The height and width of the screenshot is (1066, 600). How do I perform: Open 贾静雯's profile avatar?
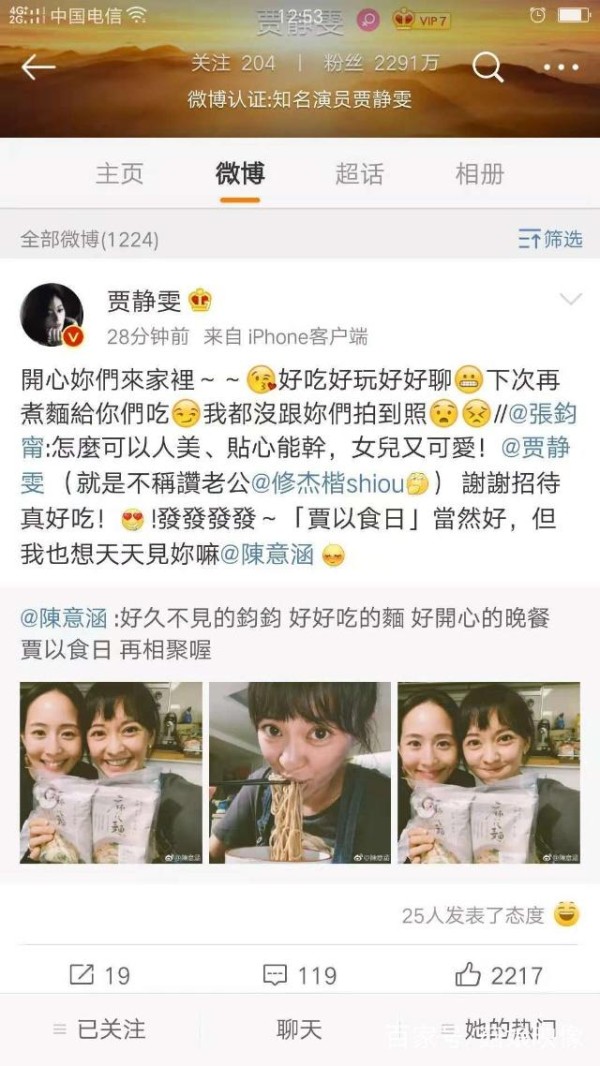[52, 314]
